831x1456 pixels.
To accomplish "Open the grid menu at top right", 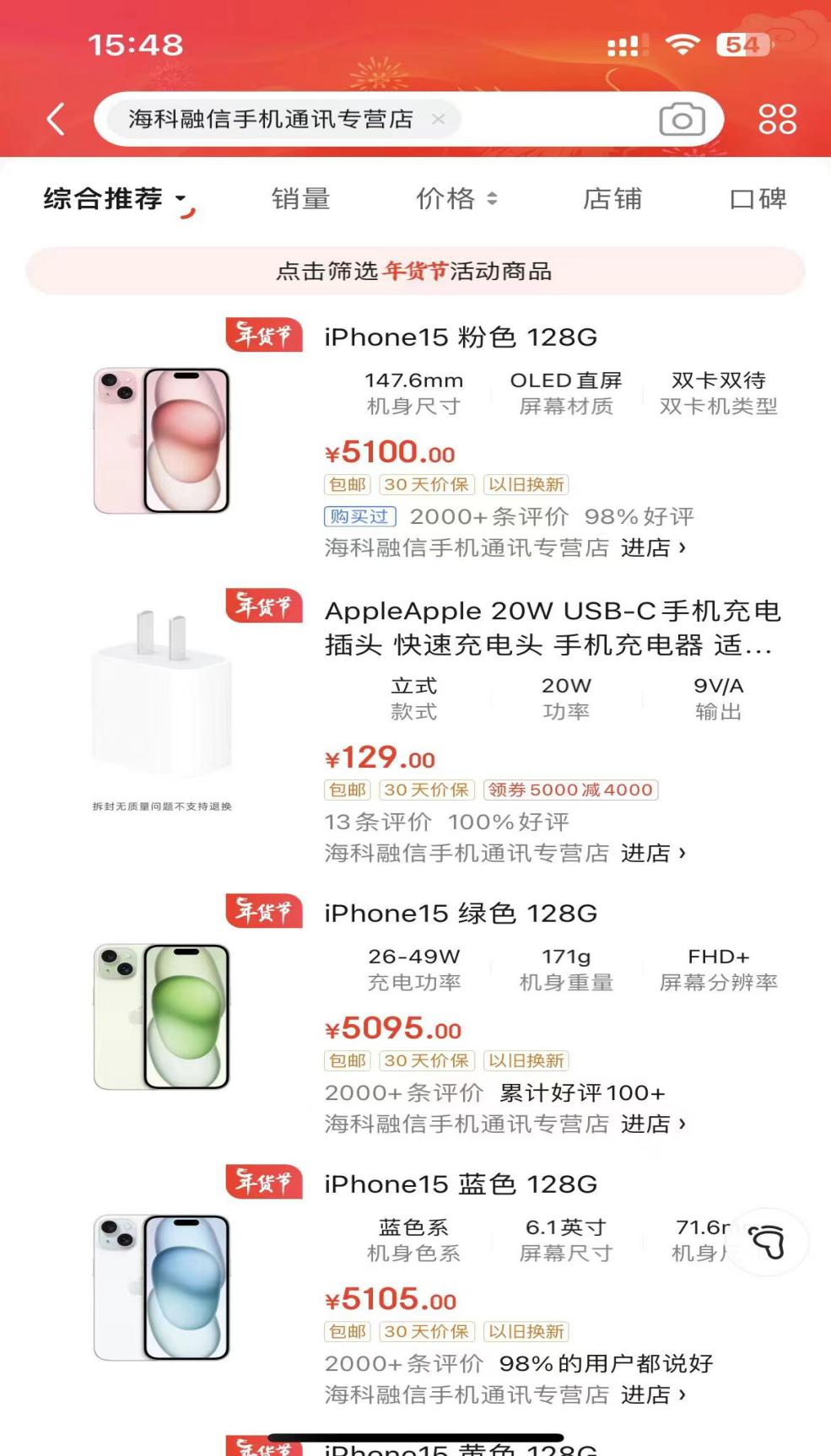I will pyautogui.click(x=778, y=118).
